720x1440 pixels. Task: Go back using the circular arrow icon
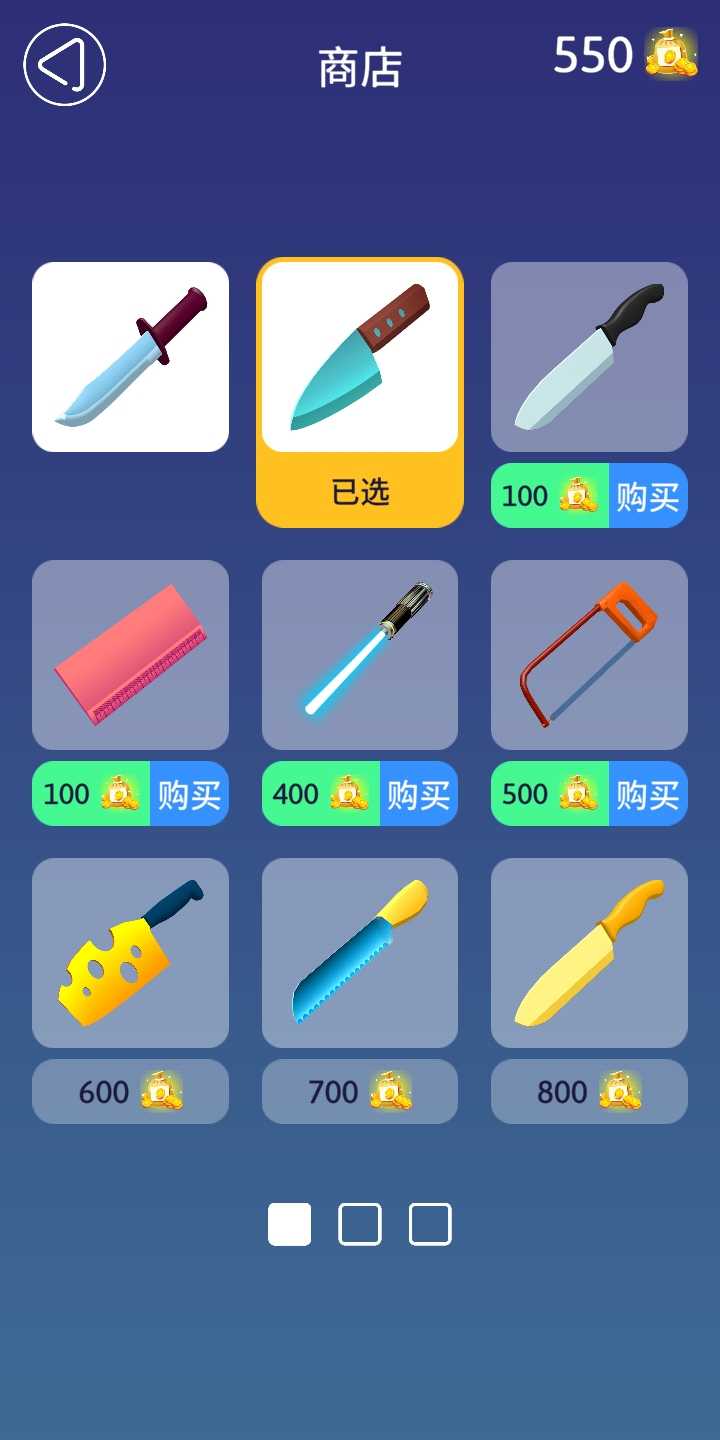pyautogui.click(x=65, y=65)
